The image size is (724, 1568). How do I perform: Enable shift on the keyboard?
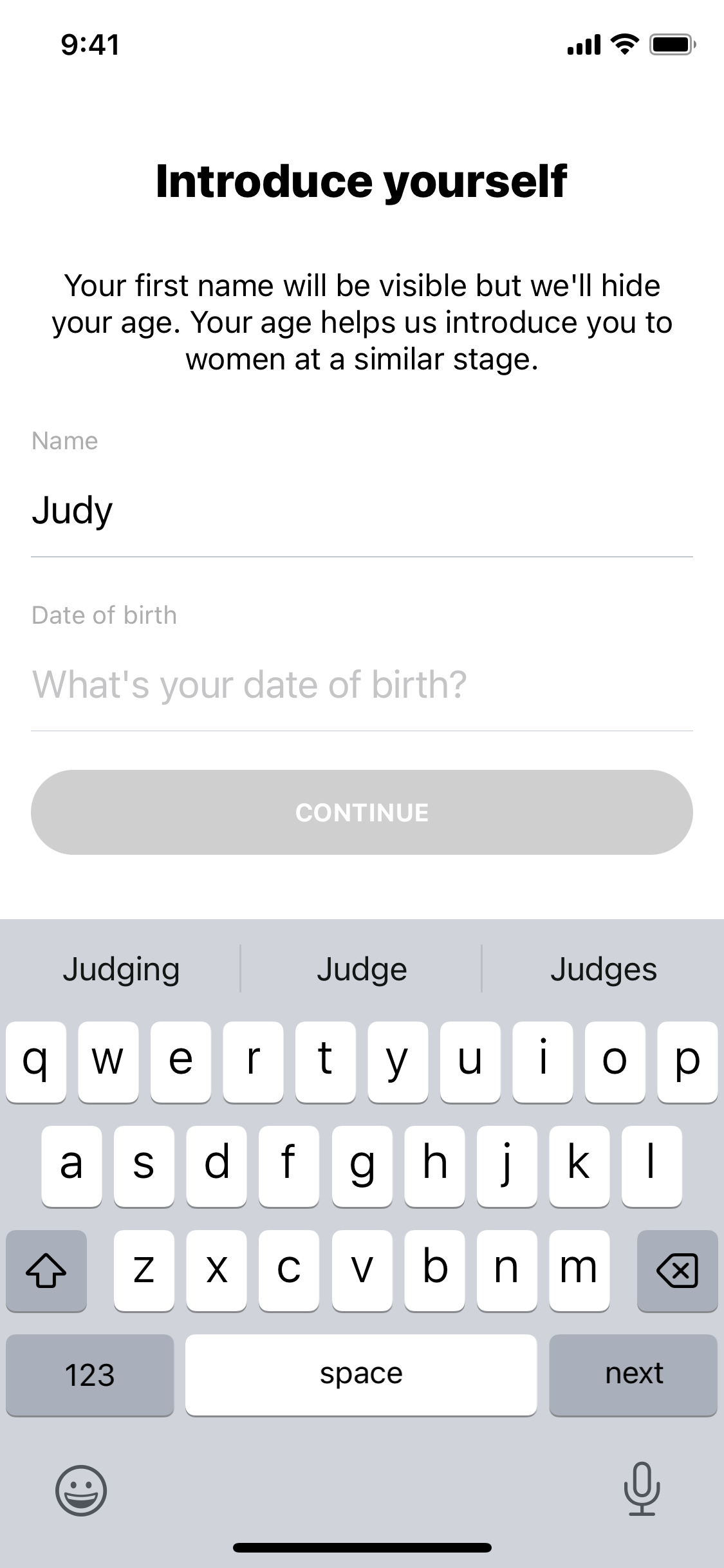46,1270
